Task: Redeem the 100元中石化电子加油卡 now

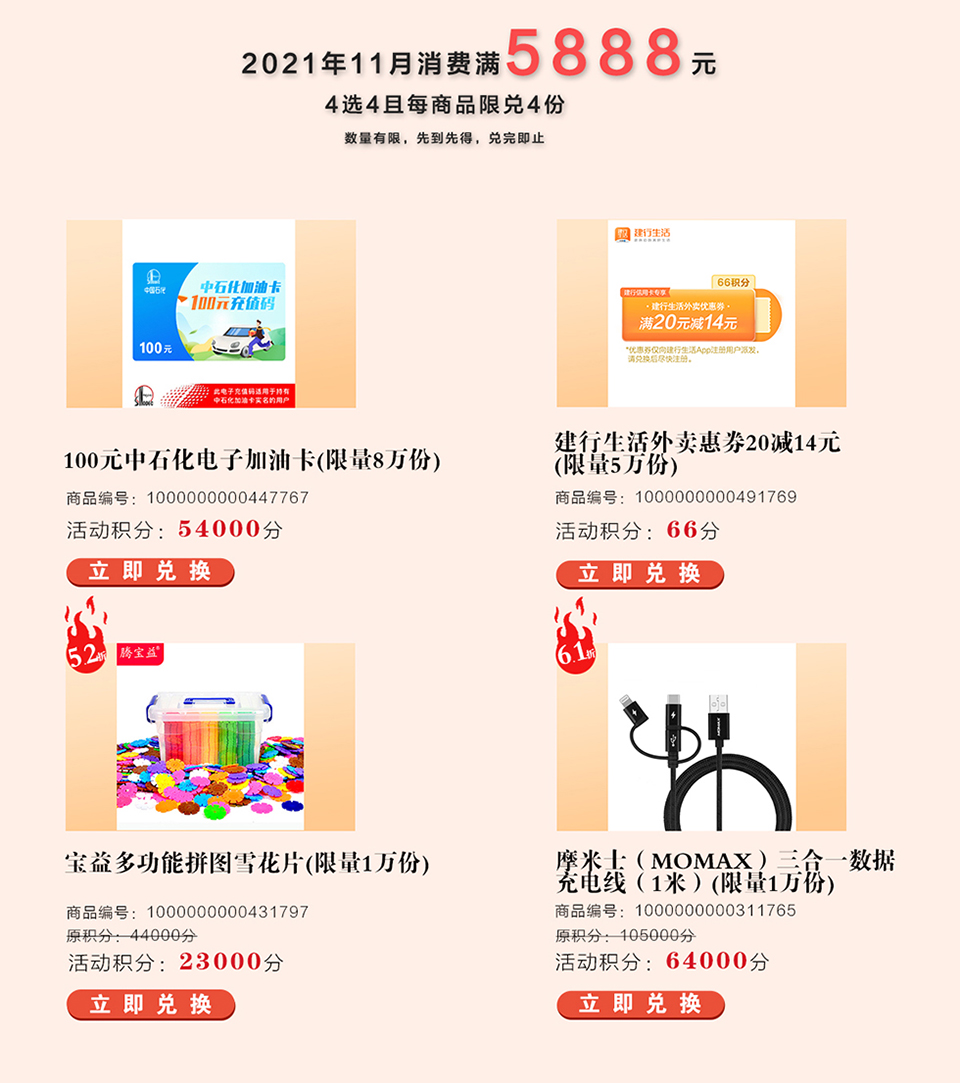Action: [150, 572]
